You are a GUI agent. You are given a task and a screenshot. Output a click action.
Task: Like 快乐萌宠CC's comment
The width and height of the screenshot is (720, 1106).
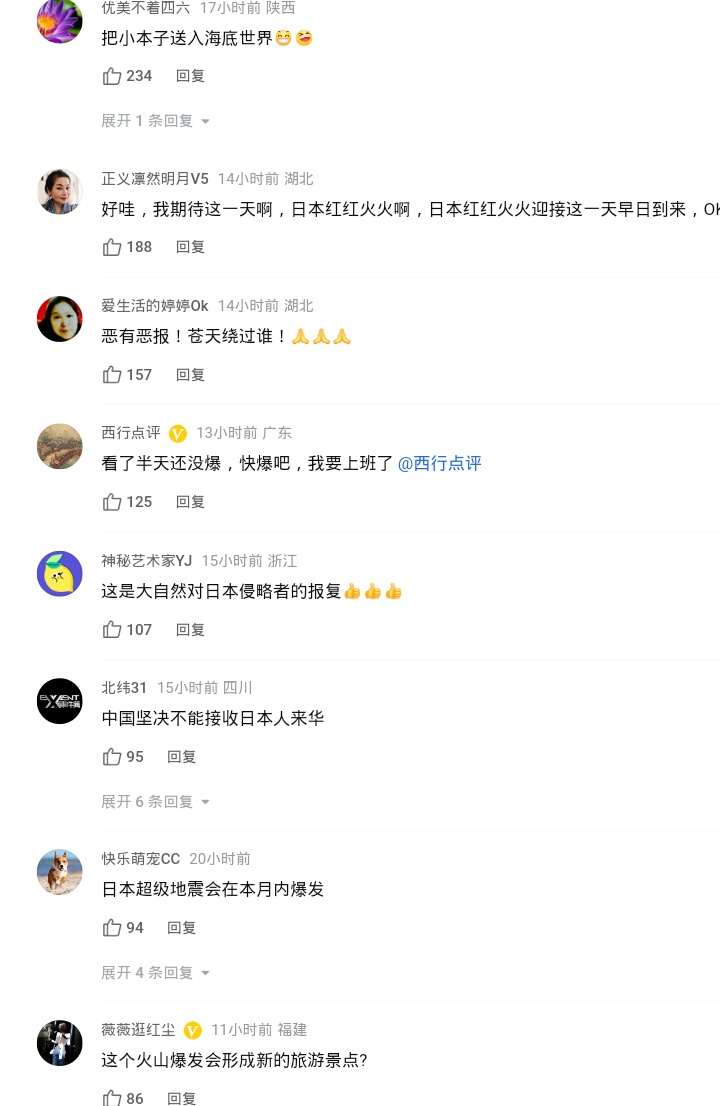(112, 928)
